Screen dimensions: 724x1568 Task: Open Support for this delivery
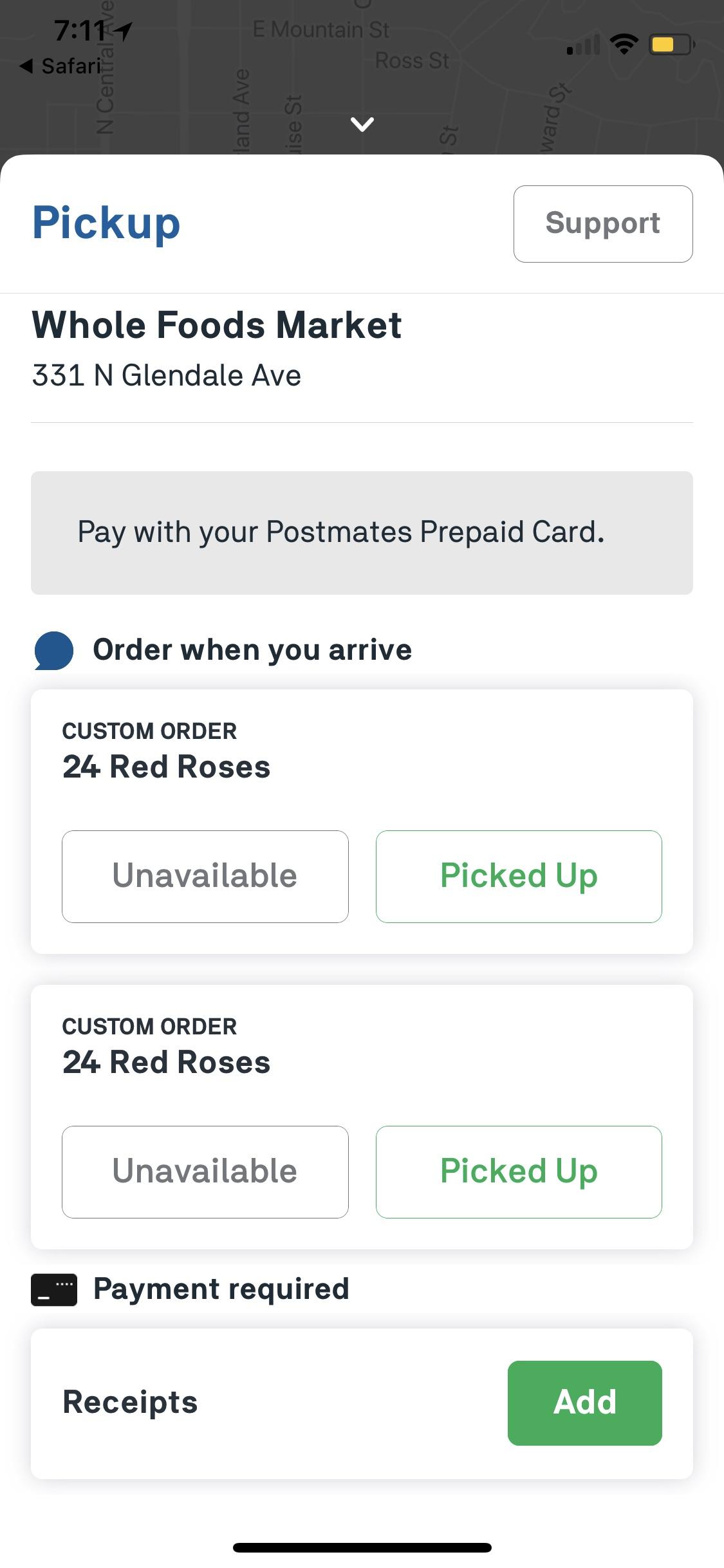tap(602, 223)
